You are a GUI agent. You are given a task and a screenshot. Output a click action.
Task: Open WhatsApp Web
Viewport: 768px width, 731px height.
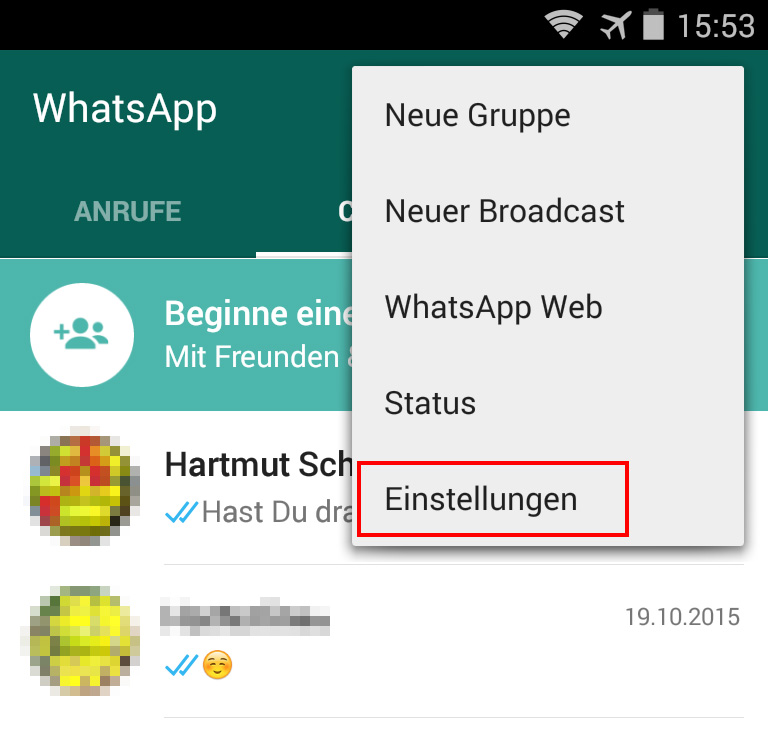tap(494, 307)
